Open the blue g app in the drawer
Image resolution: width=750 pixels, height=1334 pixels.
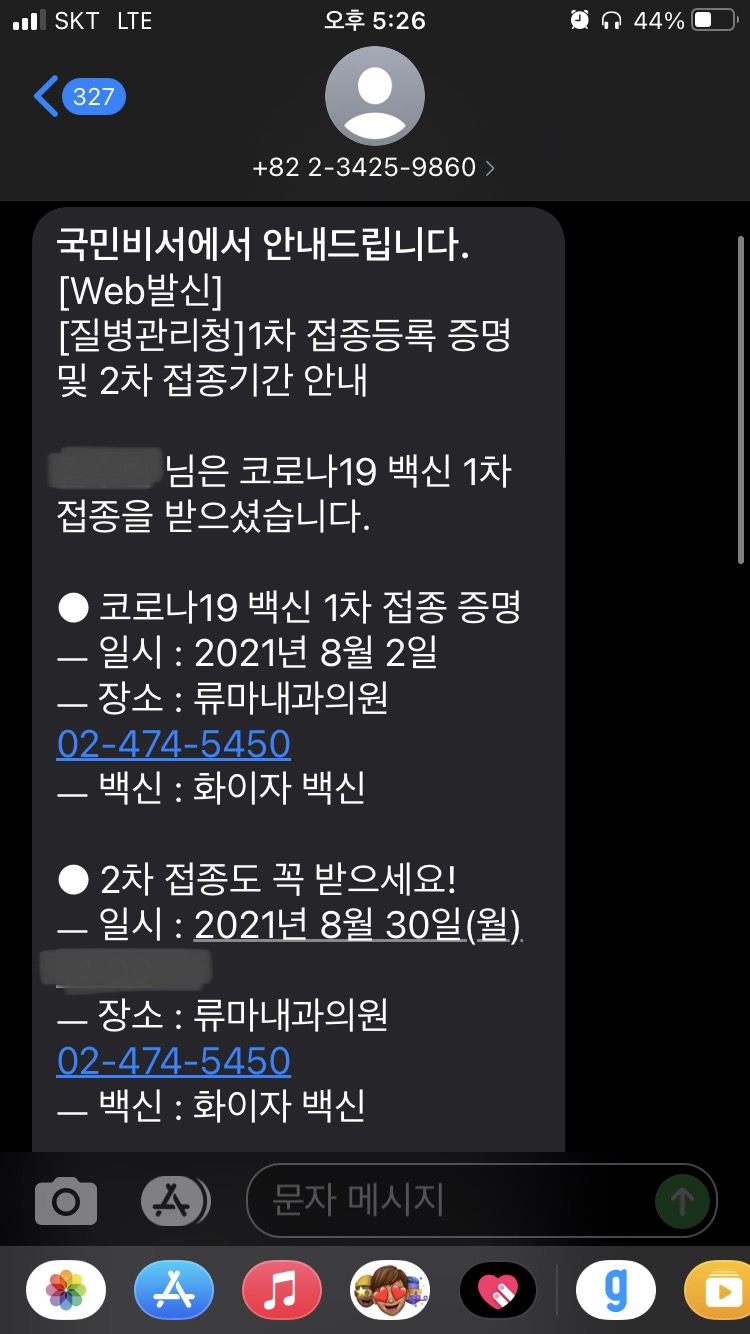pos(617,1290)
